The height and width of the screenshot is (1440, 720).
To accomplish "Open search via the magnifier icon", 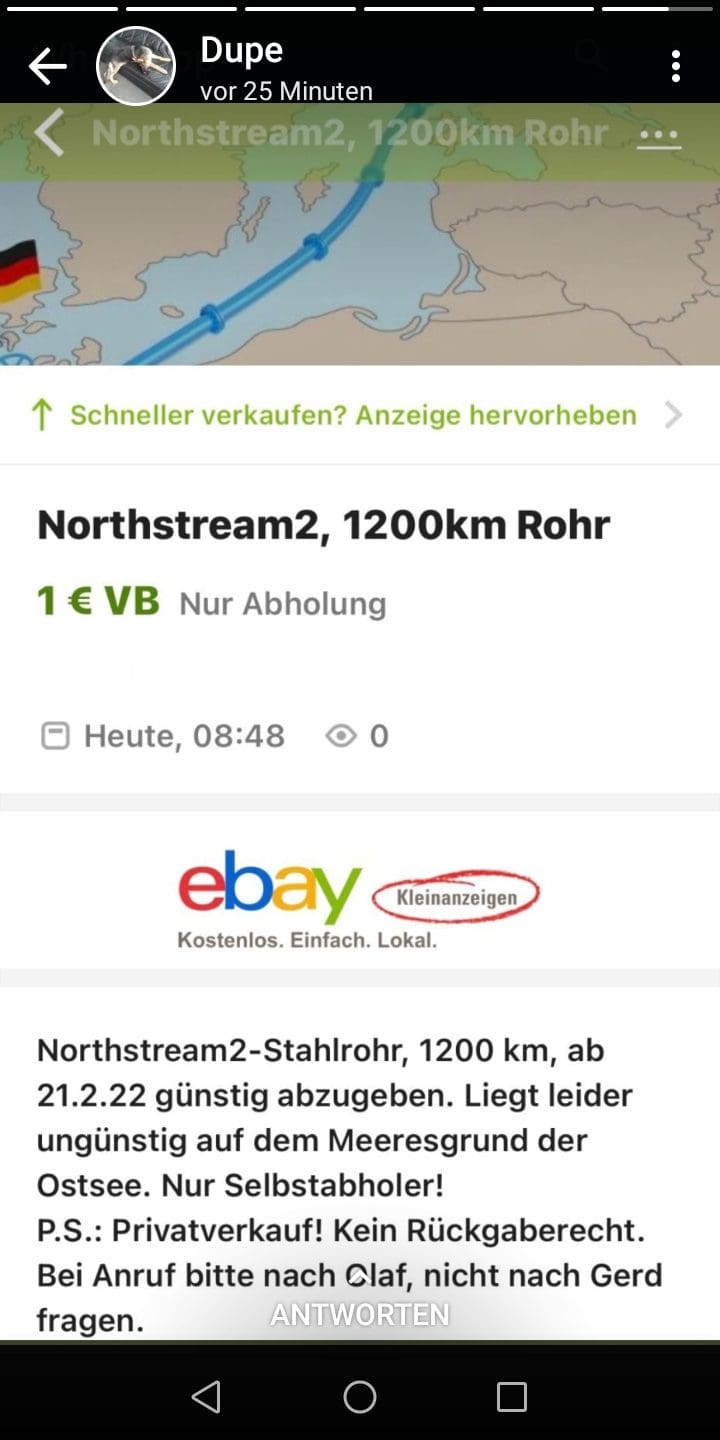I will click(591, 57).
